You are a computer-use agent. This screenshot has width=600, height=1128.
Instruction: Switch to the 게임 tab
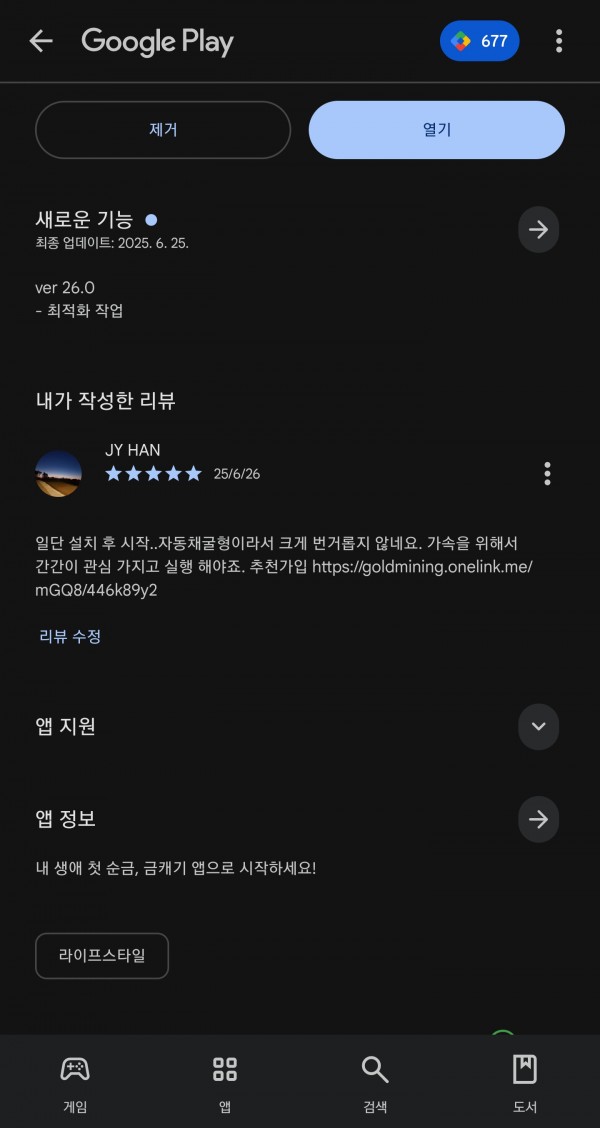[x=75, y=1083]
